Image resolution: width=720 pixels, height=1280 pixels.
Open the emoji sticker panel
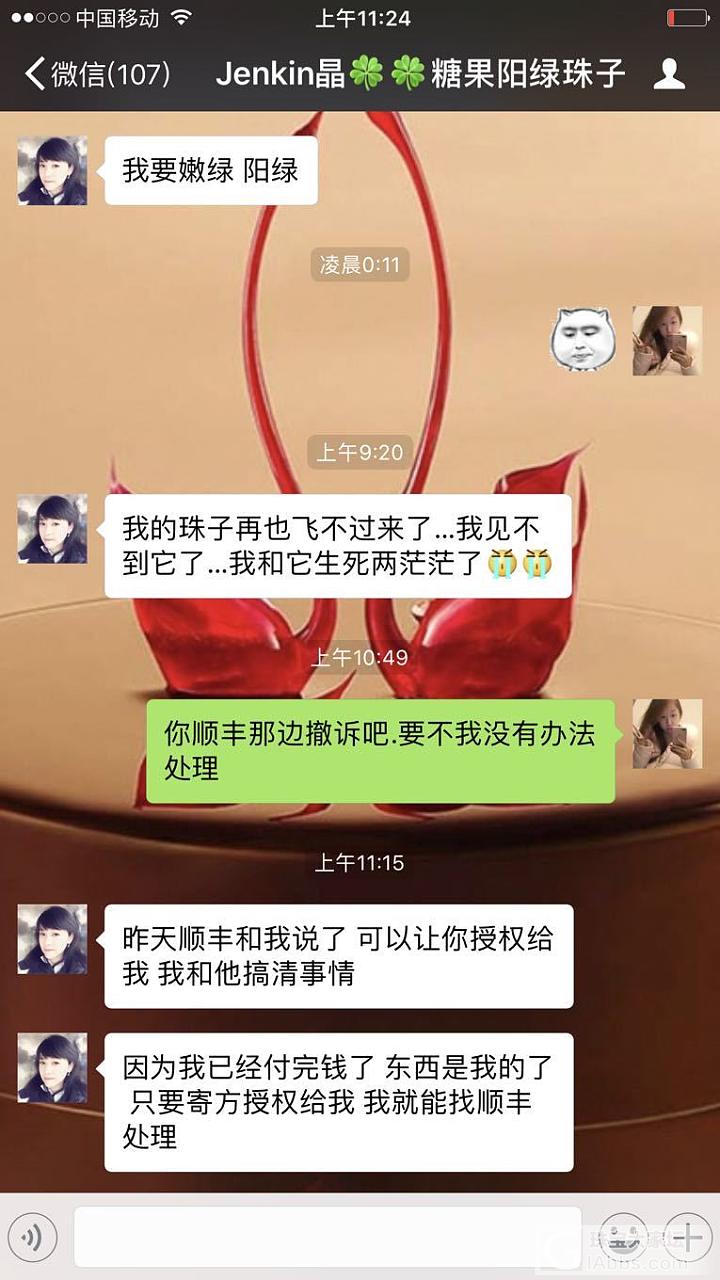pyautogui.click(x=624, y=1238)
